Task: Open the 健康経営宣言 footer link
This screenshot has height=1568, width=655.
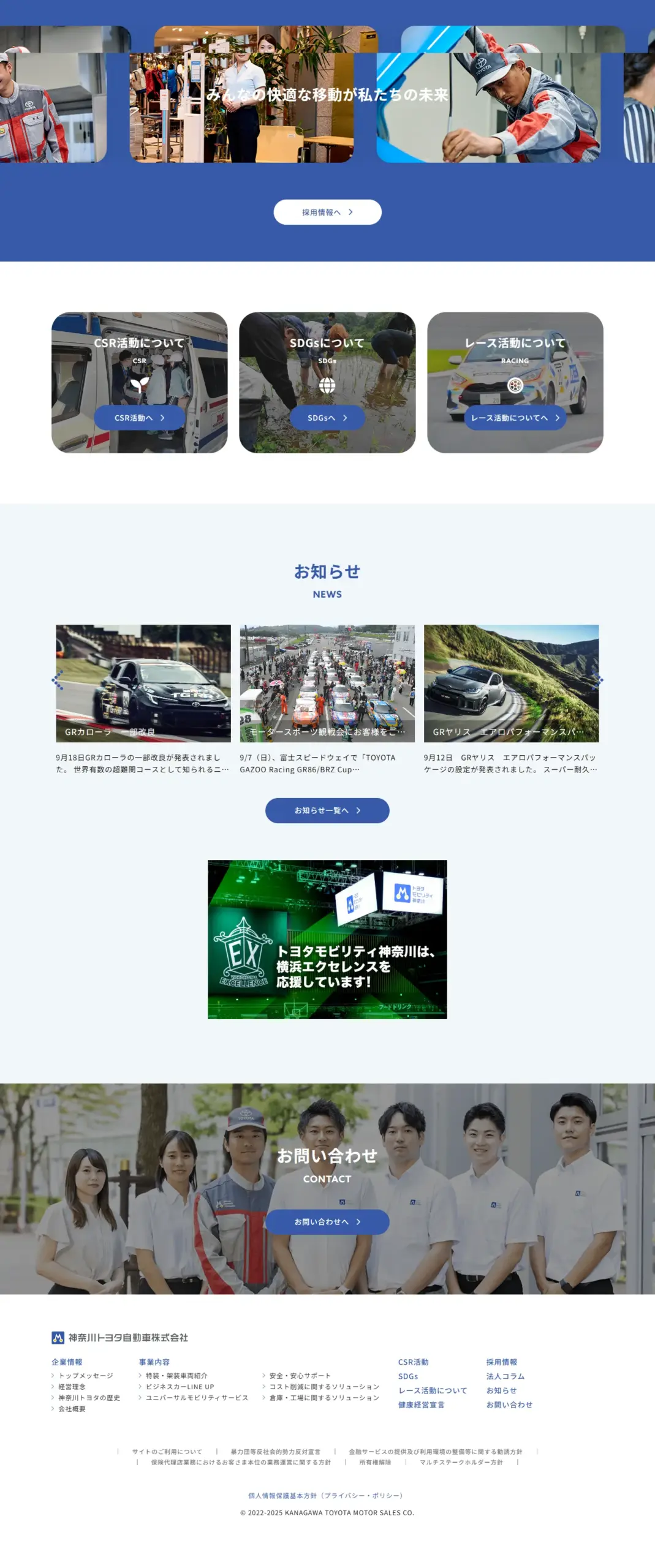Action: pyautogui.click(x=421, y=1405)
